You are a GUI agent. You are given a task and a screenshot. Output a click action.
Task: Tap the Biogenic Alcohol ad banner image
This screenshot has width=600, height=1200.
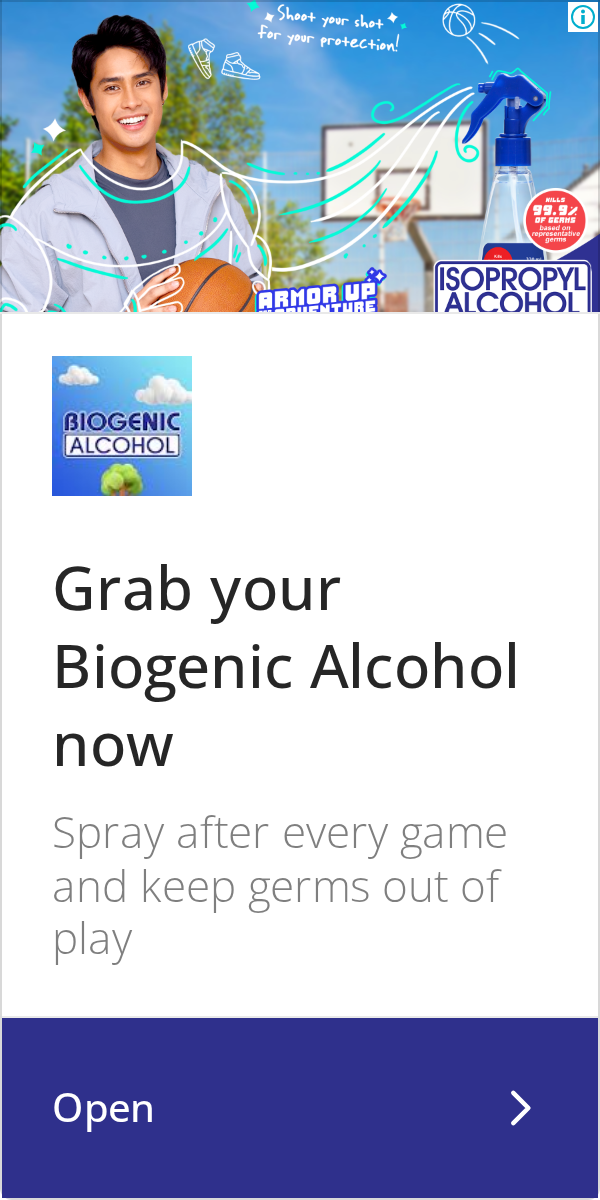coord(300,156)
